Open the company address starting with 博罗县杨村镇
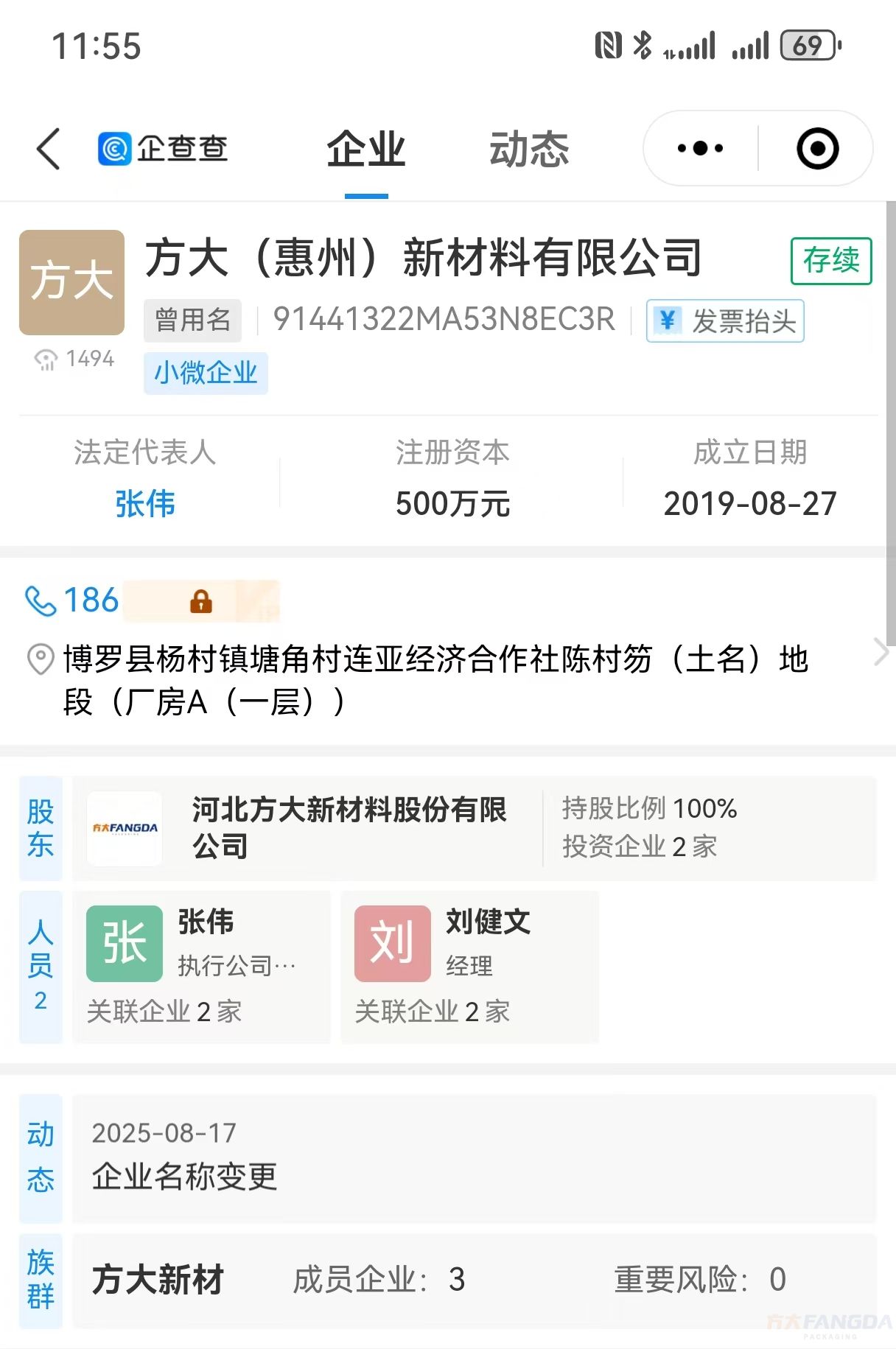The width and height of the screenshot is (896, 1349). pos(435,679)
